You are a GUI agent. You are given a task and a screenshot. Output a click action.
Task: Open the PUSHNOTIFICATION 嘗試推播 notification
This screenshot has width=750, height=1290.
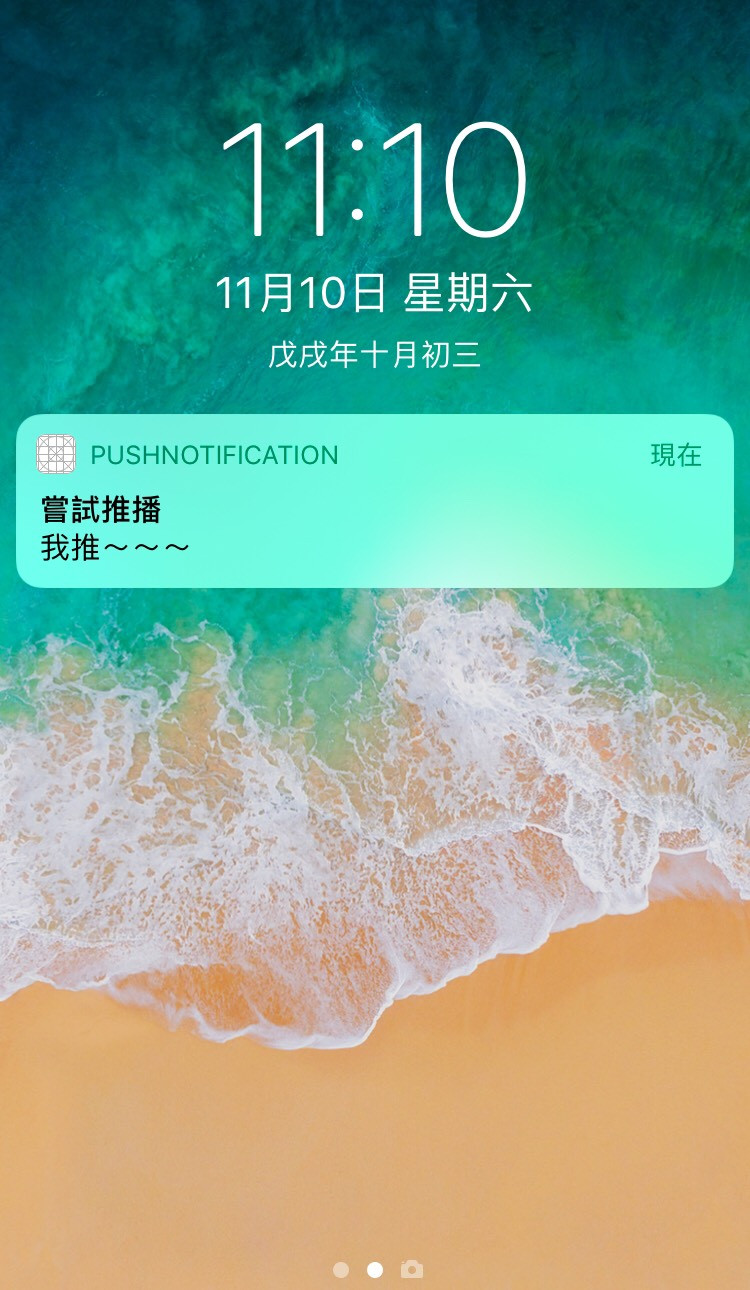[x=375, y=501]
